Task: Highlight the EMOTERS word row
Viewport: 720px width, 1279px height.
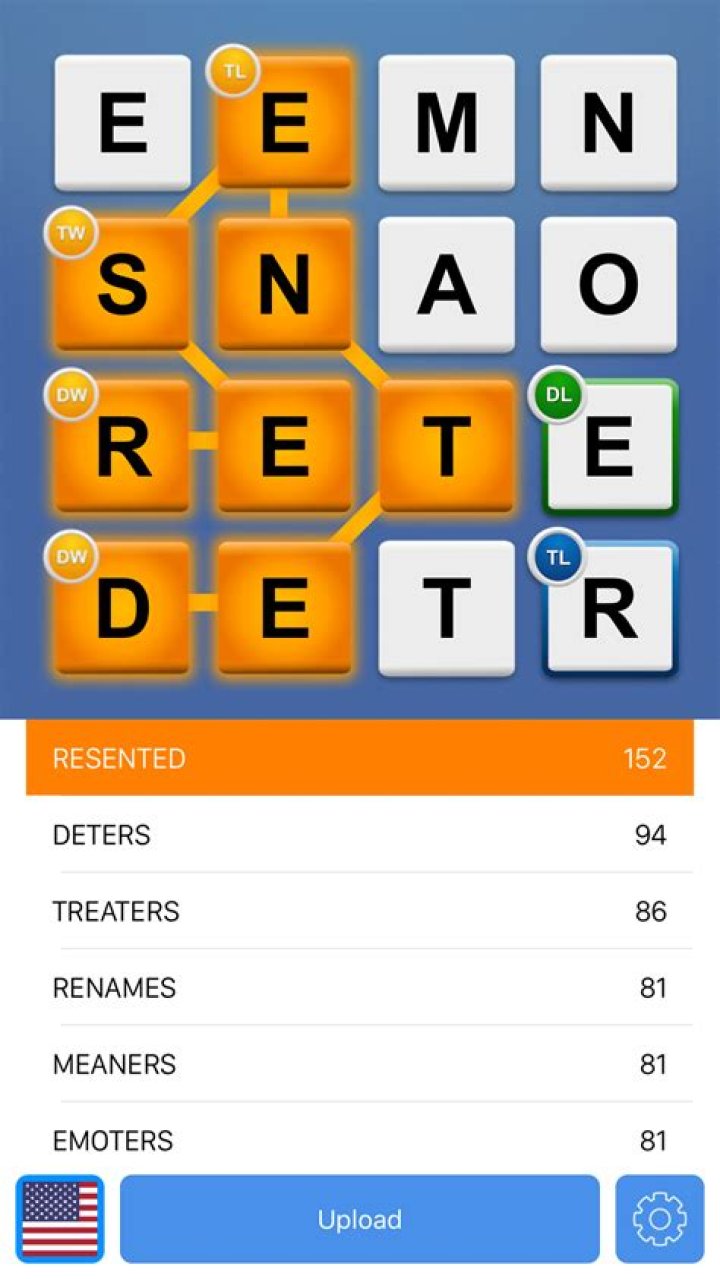Action: click(360, 1140)
